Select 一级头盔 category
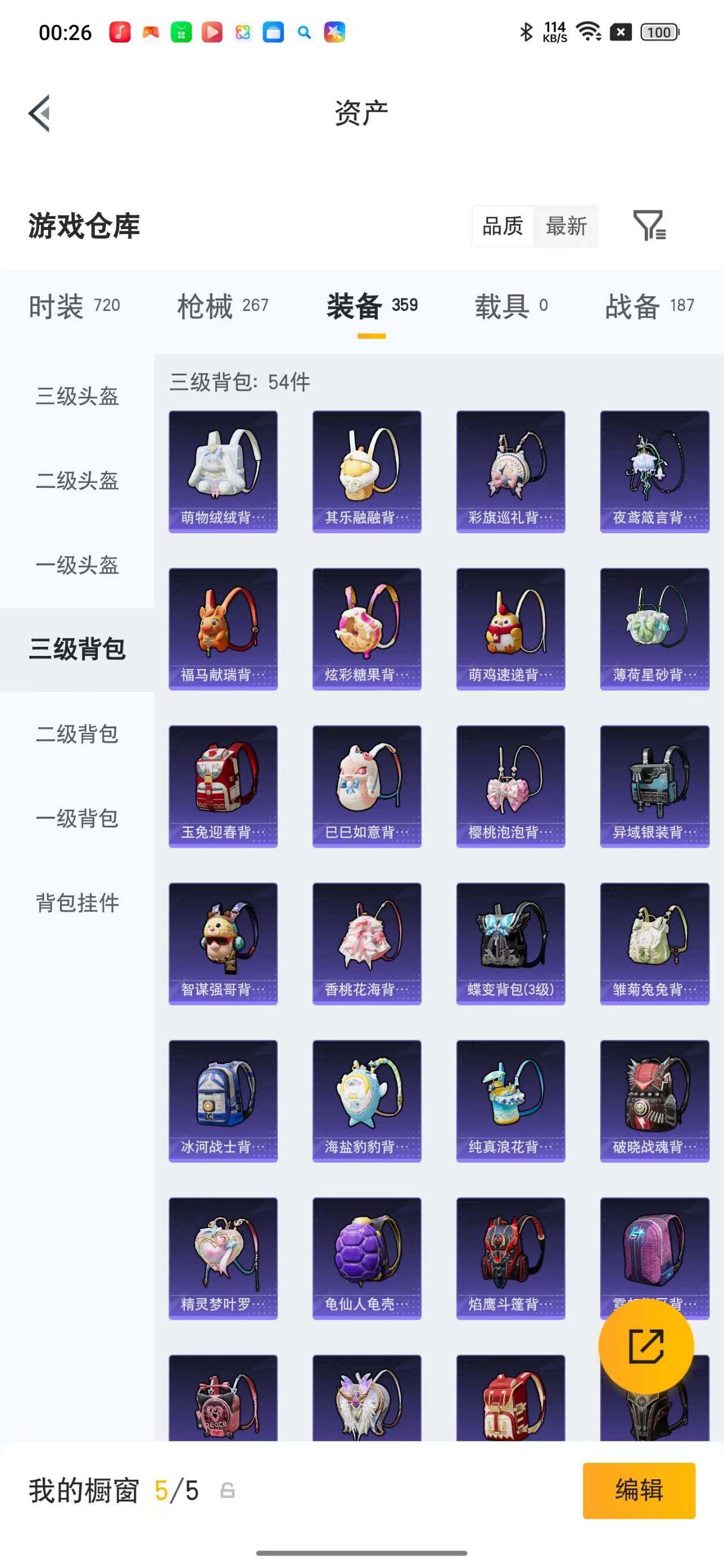 (77, 565)
